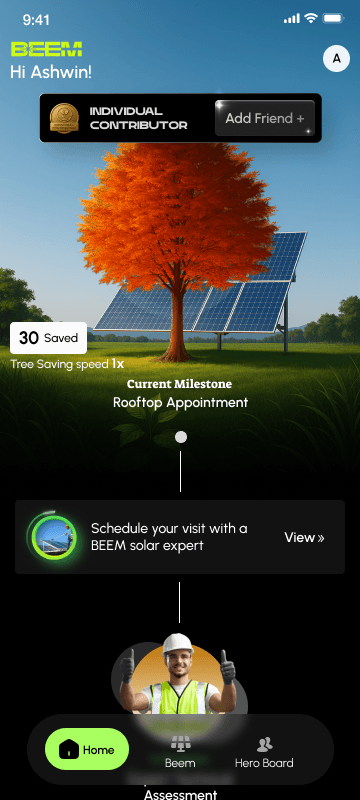Open the profile avatar A
This screenshot has width=360, height=800.
[337, 59]
